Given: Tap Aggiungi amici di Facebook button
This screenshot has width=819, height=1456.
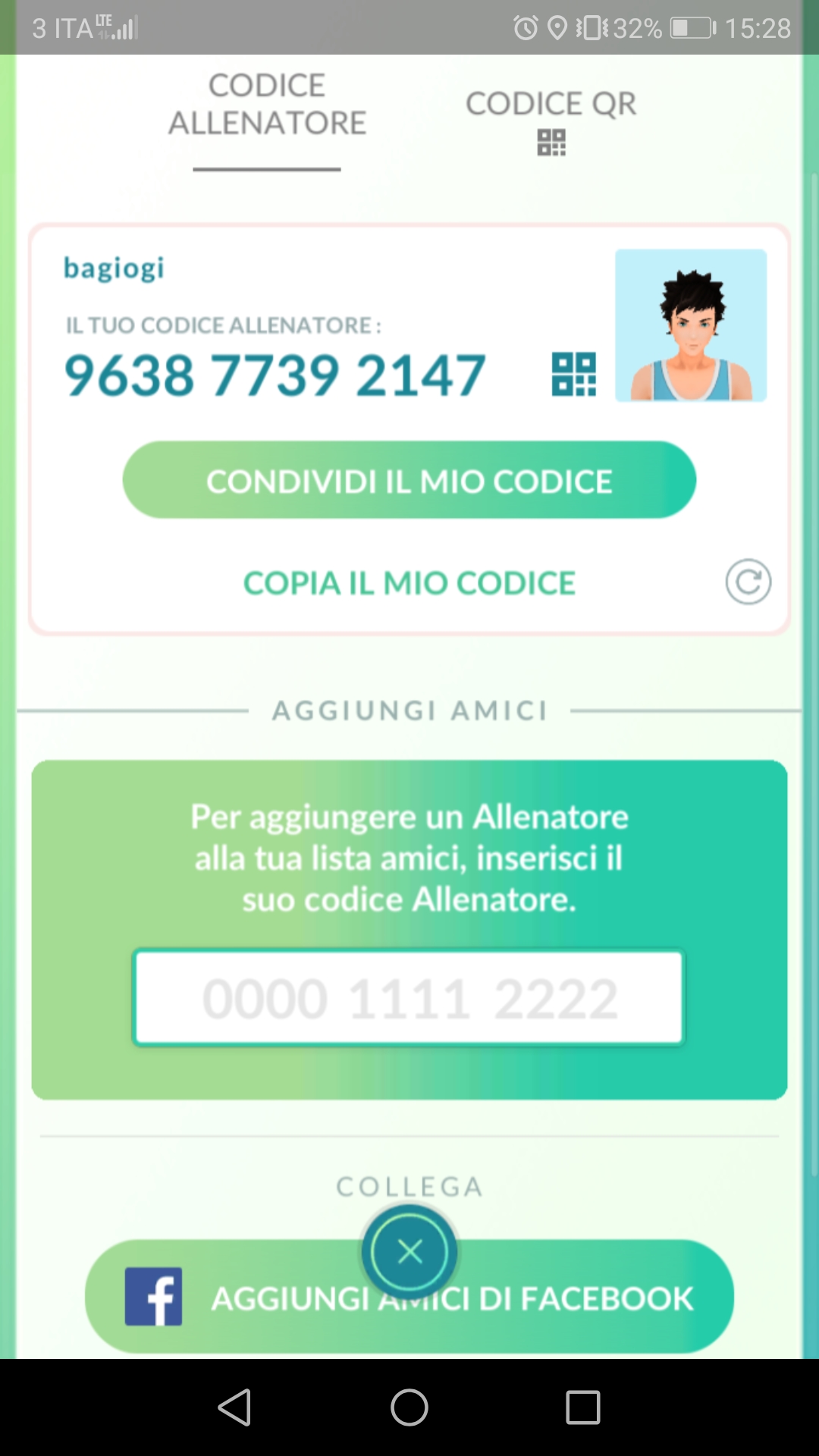Looking at the screenshot, I should click(x=409, y=1297).
